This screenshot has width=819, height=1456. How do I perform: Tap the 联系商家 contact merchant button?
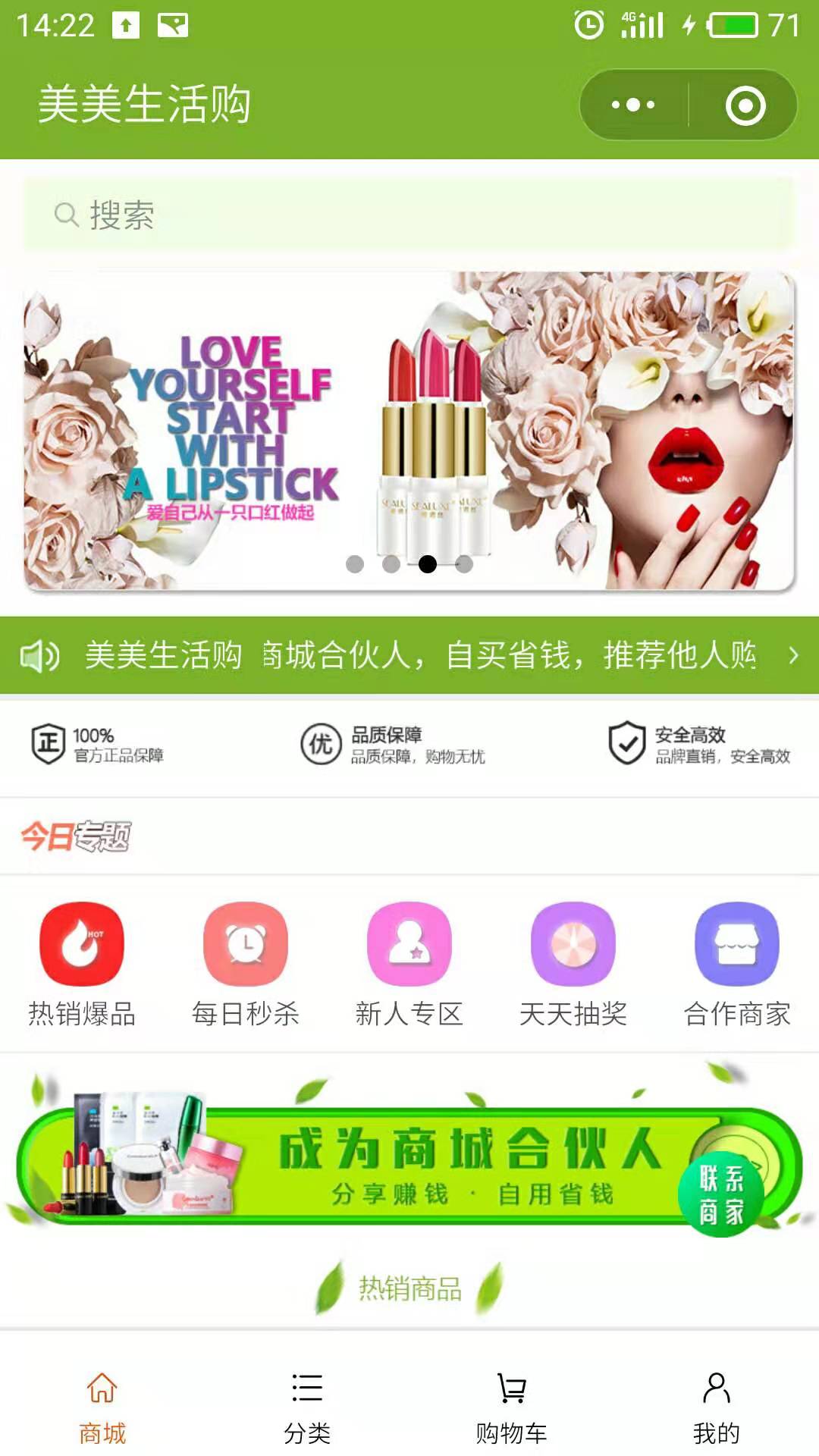coord(721,1194)
